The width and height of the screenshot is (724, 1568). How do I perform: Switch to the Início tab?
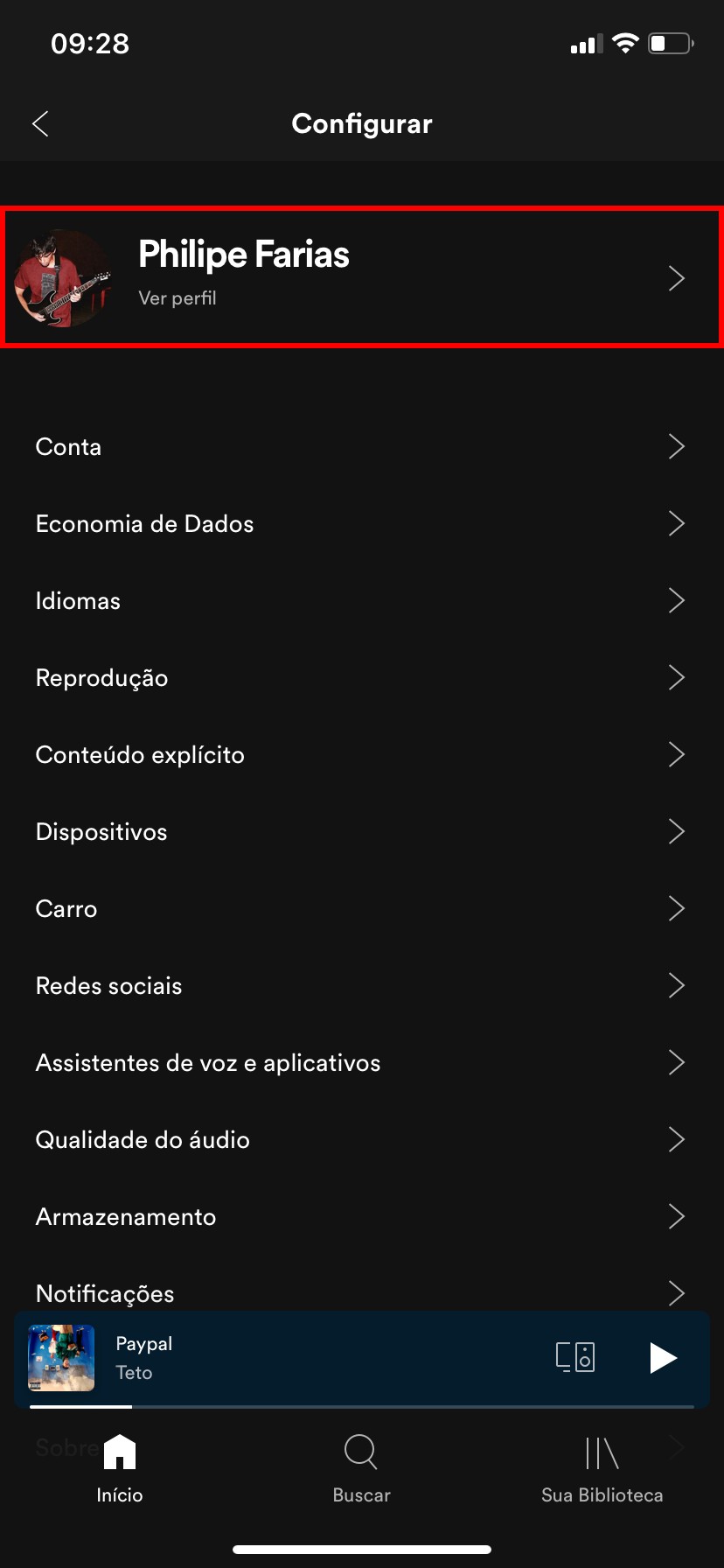click(x=120, y=1468)
